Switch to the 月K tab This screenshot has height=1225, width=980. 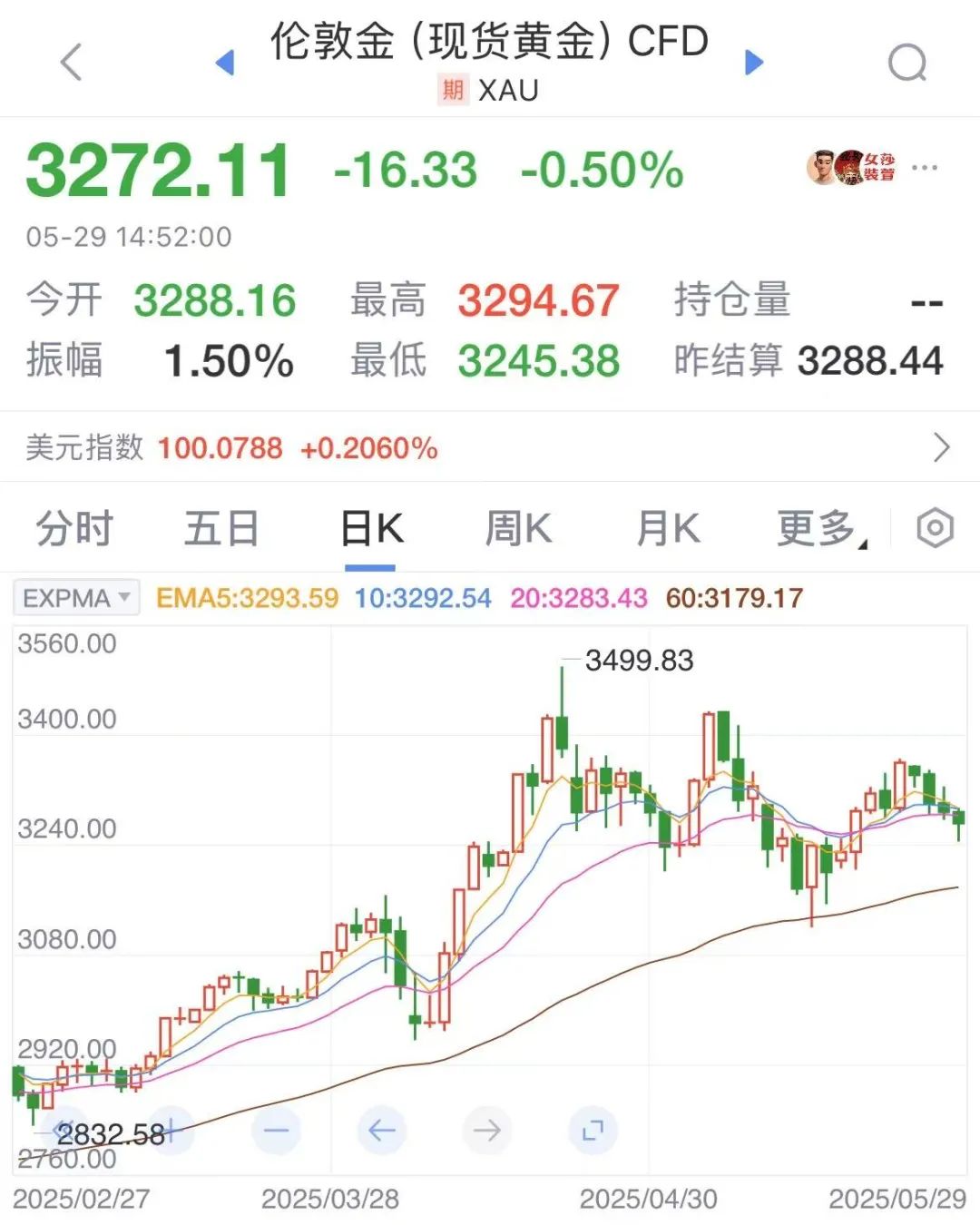coord(669,526)
